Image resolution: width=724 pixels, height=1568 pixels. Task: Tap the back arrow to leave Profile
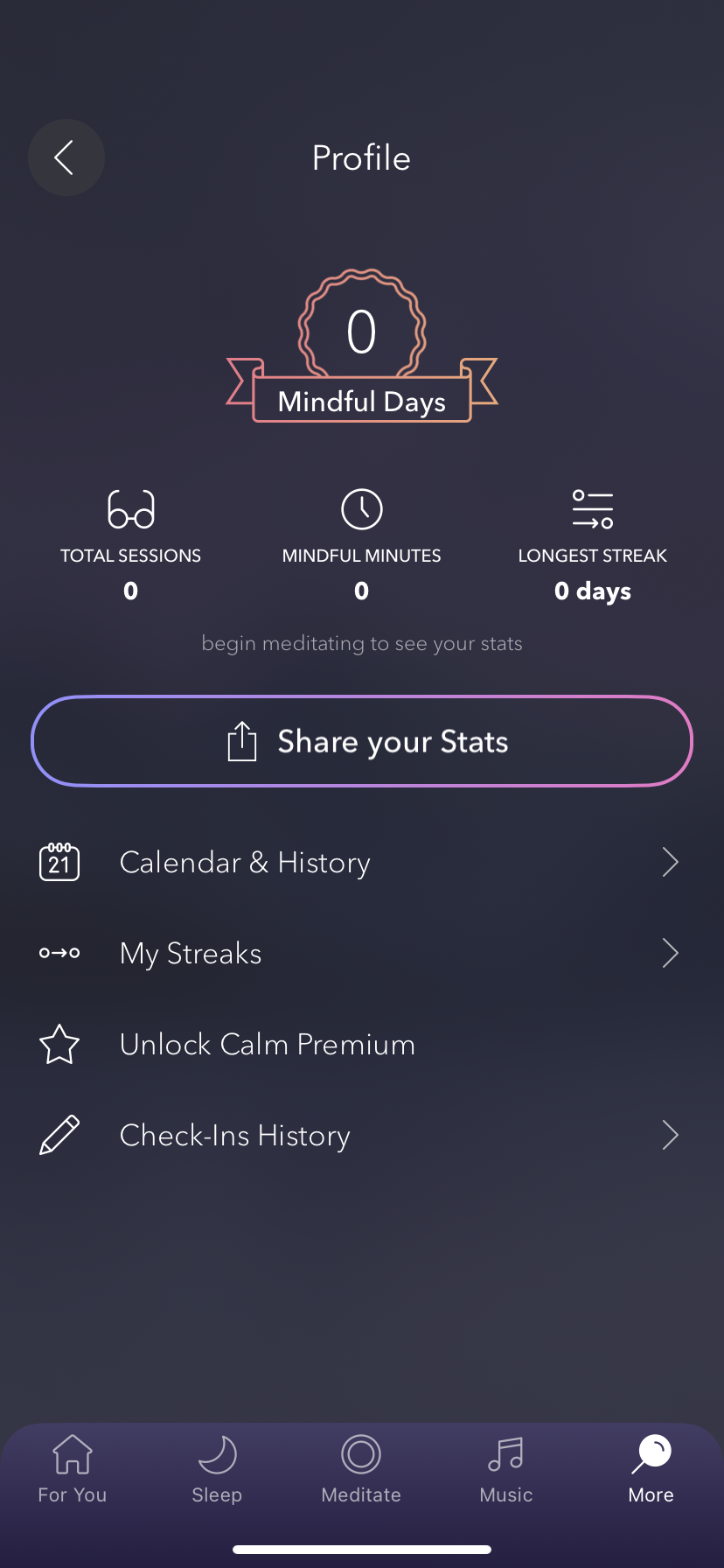click(x=66, y=157)
